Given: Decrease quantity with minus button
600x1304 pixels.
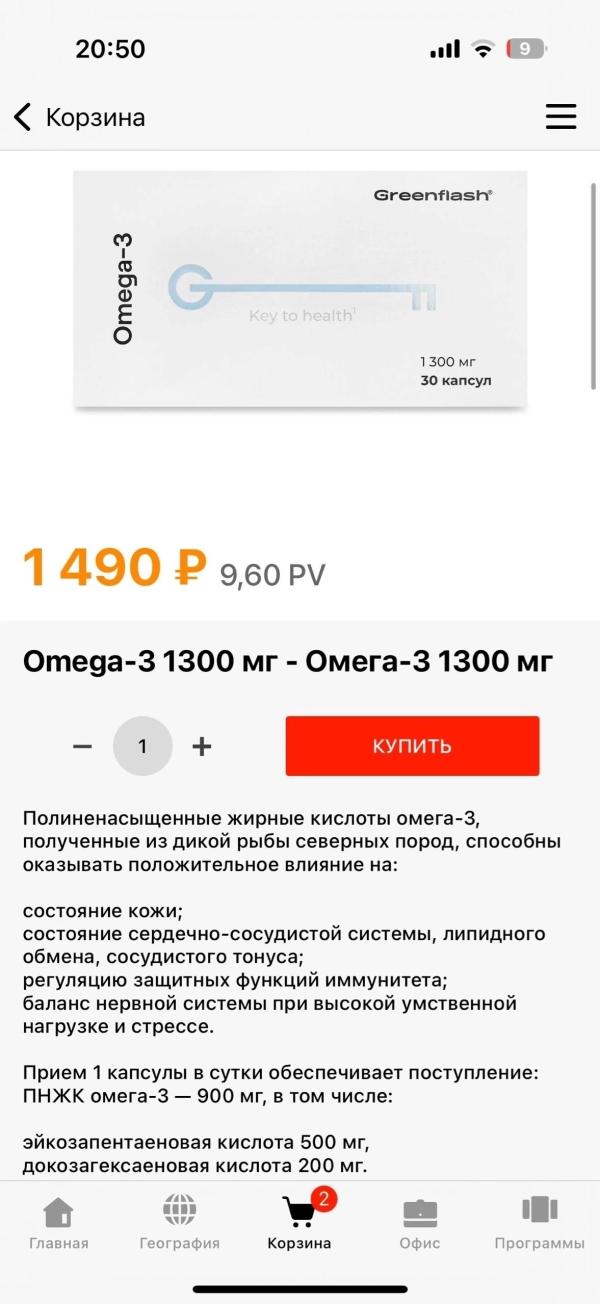Looking at the screenshot, I should point(83,746).
